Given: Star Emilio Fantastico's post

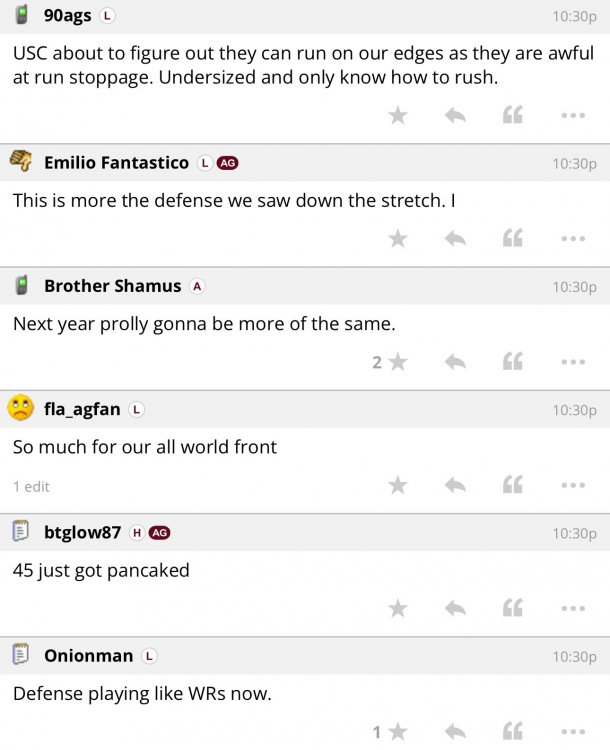Looking at the screenshot, I should click(398, 239).
